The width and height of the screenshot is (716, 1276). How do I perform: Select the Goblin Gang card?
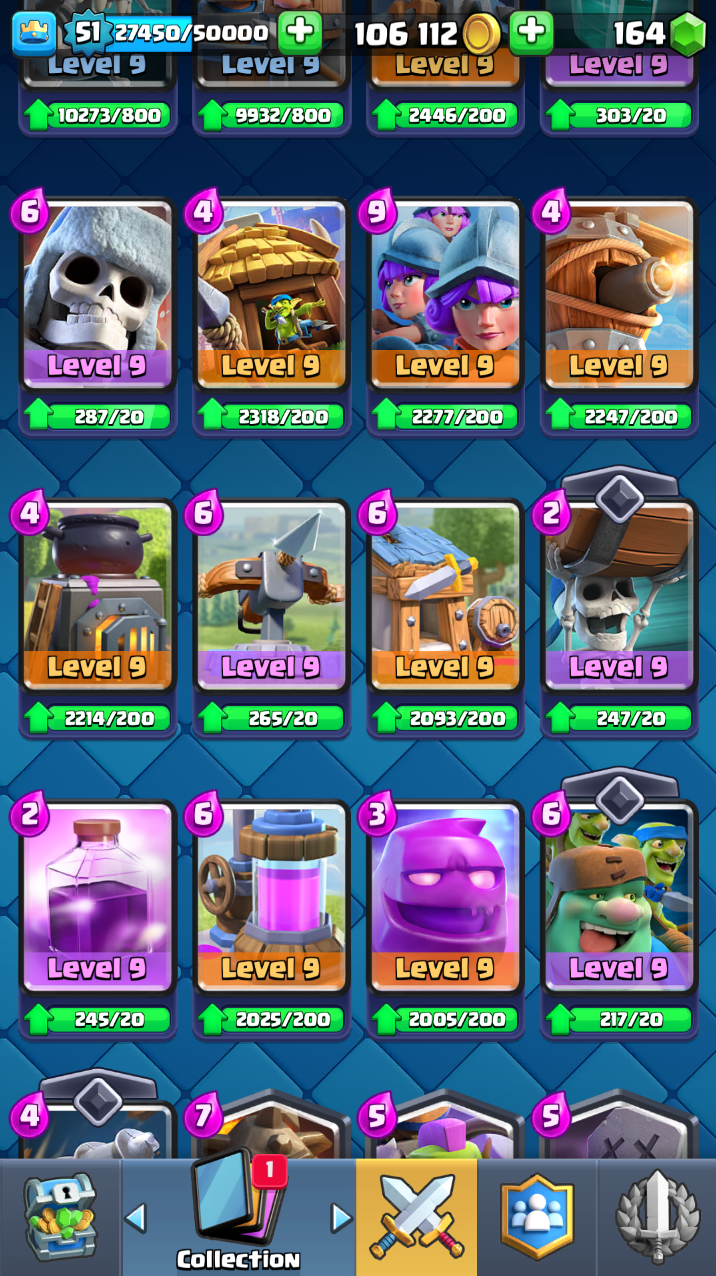click(x=619, y=899)
